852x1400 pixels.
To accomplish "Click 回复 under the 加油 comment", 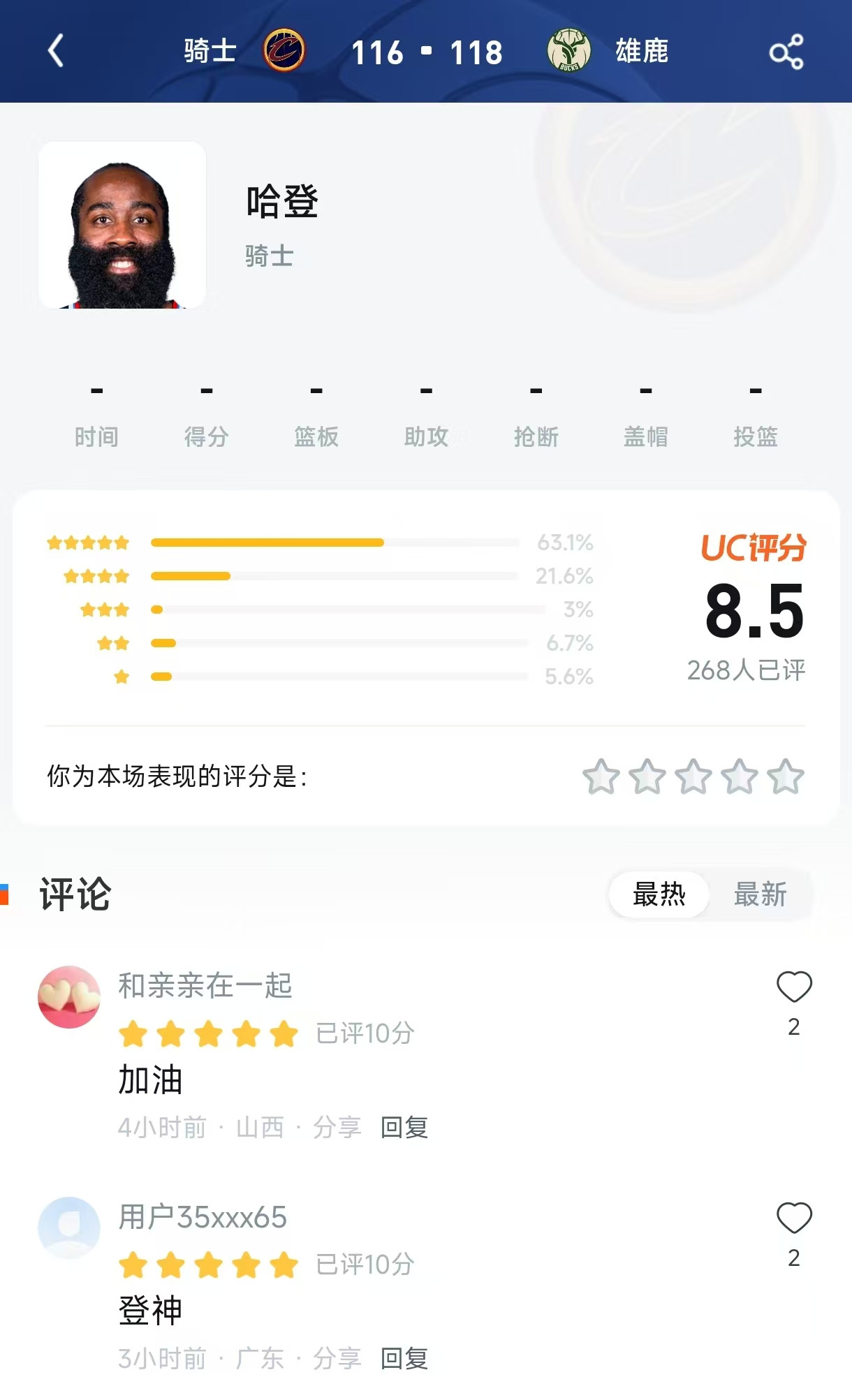I will [x=404, y=1127].
